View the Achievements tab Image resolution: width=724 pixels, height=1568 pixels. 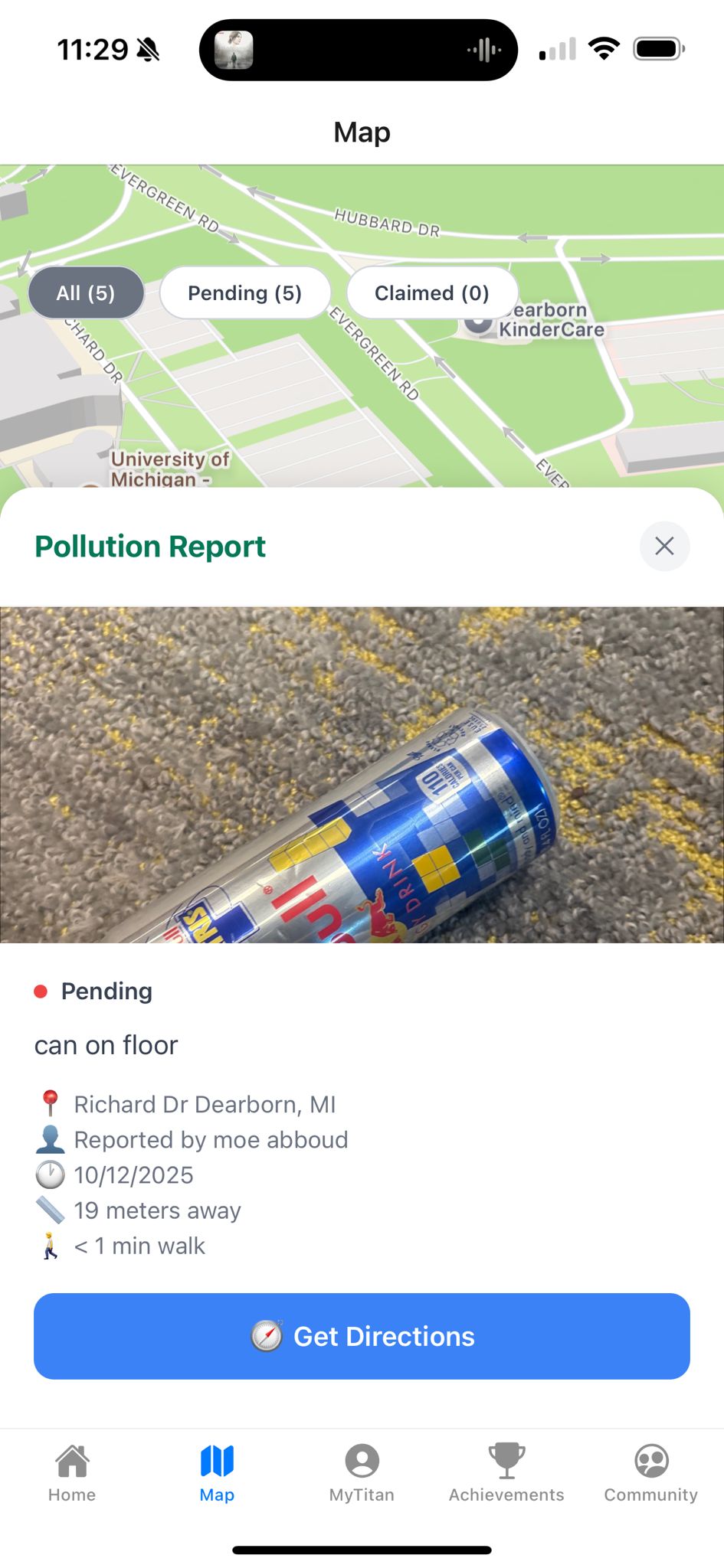pyautogui.click(x=506, y=1473)
